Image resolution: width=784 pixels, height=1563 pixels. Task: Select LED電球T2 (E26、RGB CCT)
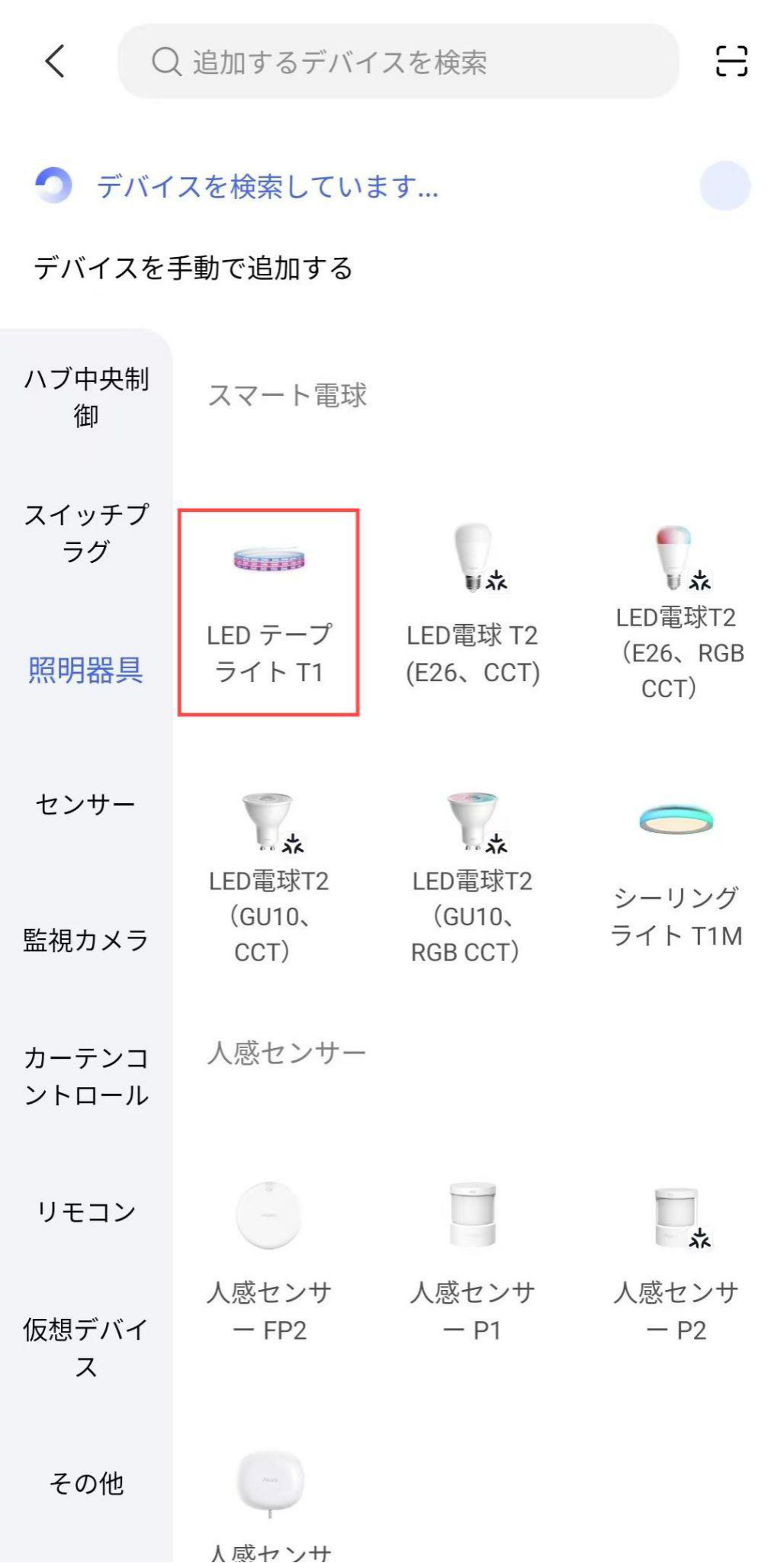(x=676, y=610)
